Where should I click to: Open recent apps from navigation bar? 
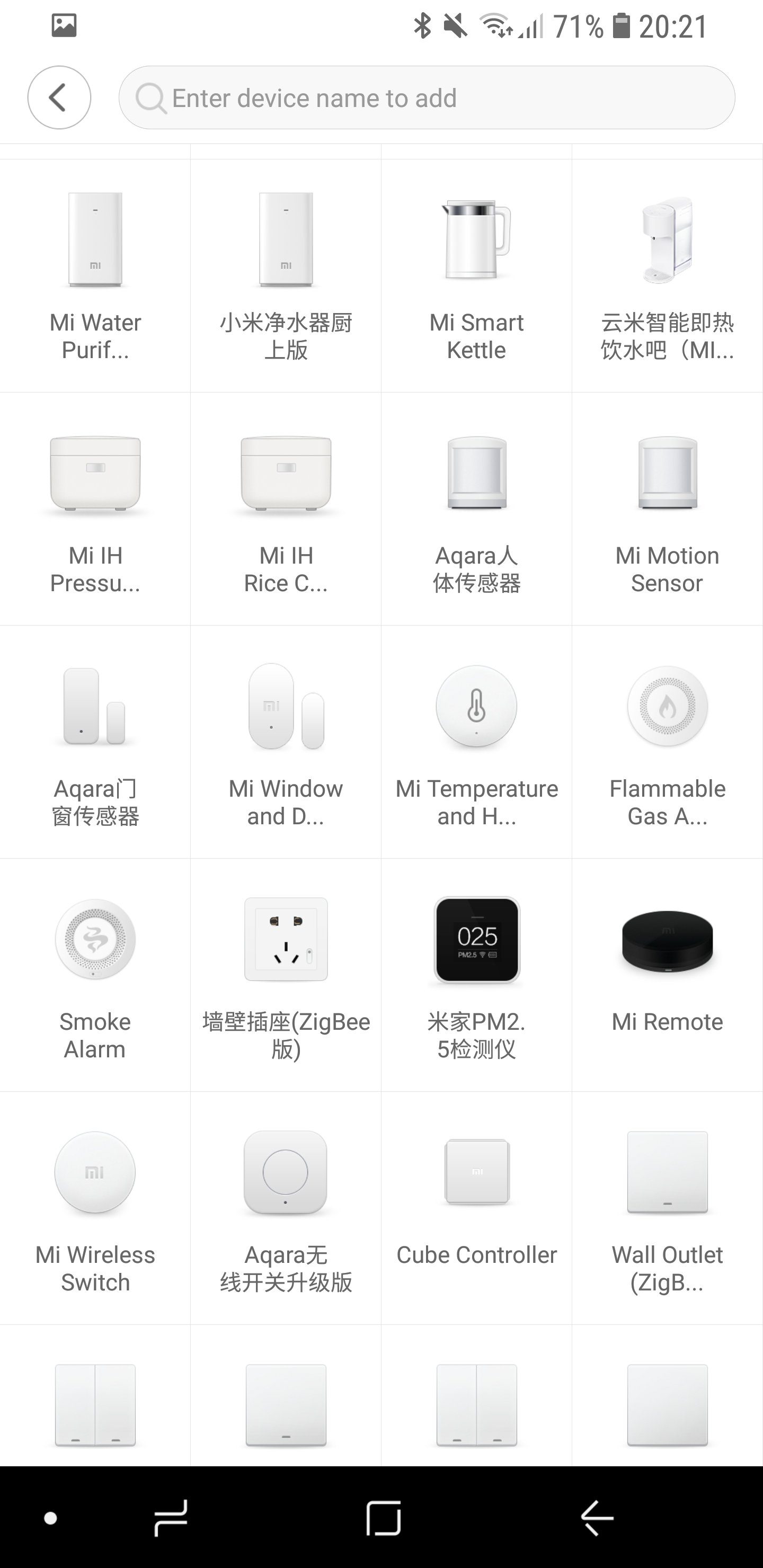[x=171, y=1518]
